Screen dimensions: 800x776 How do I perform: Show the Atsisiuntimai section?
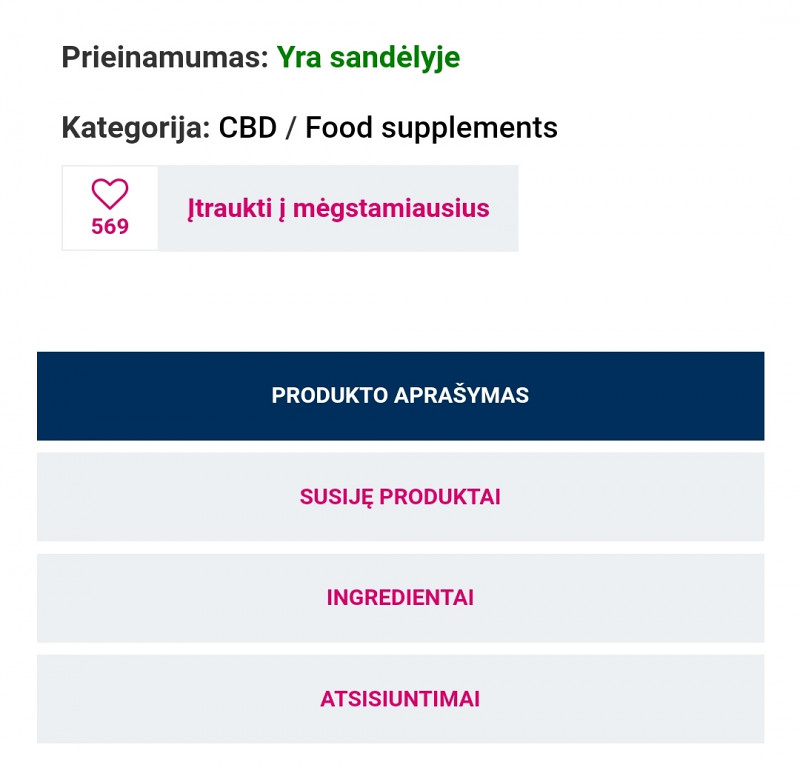pos(401,699)
